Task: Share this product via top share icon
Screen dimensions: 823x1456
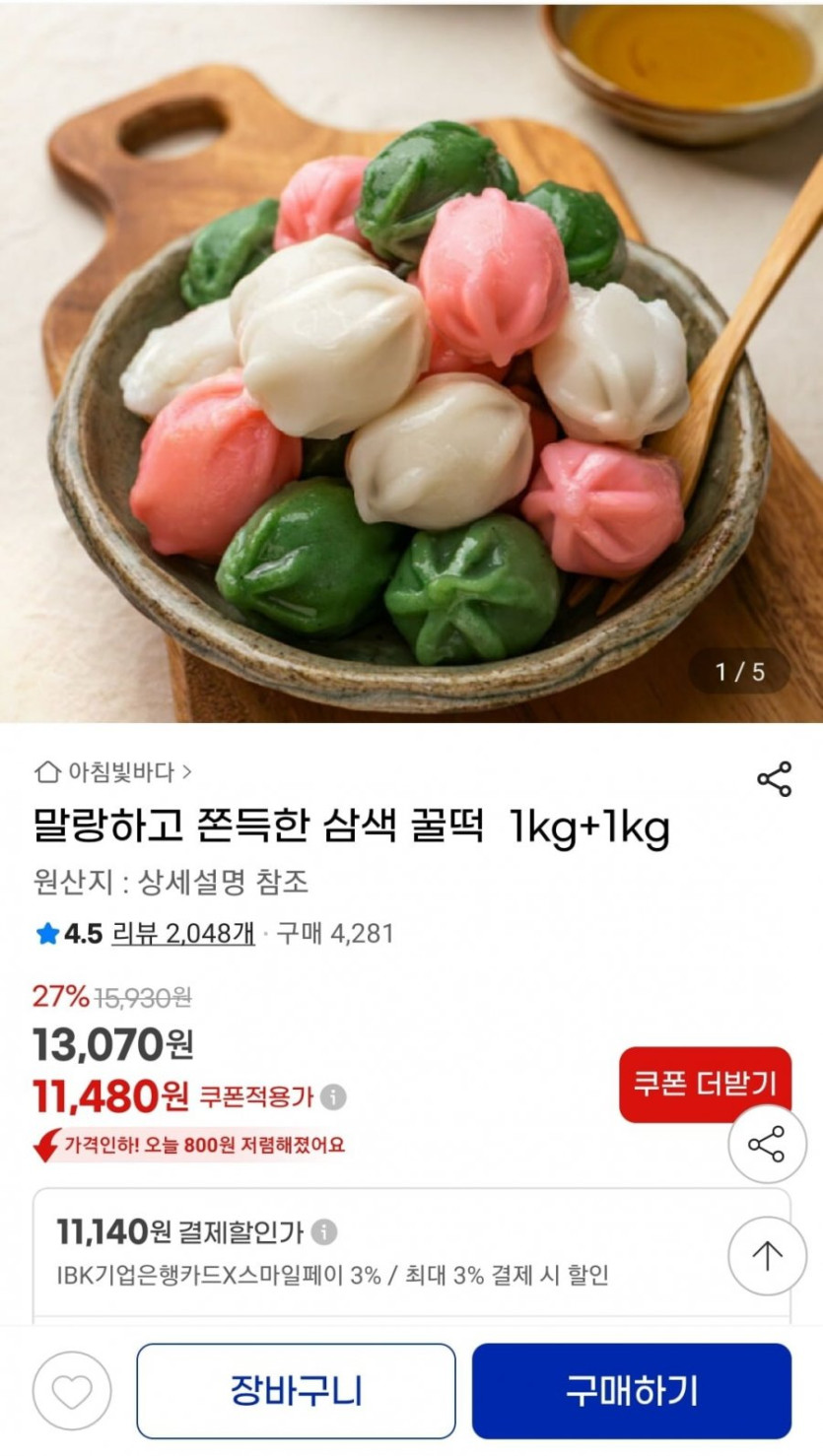Action: tap(774, 779)
